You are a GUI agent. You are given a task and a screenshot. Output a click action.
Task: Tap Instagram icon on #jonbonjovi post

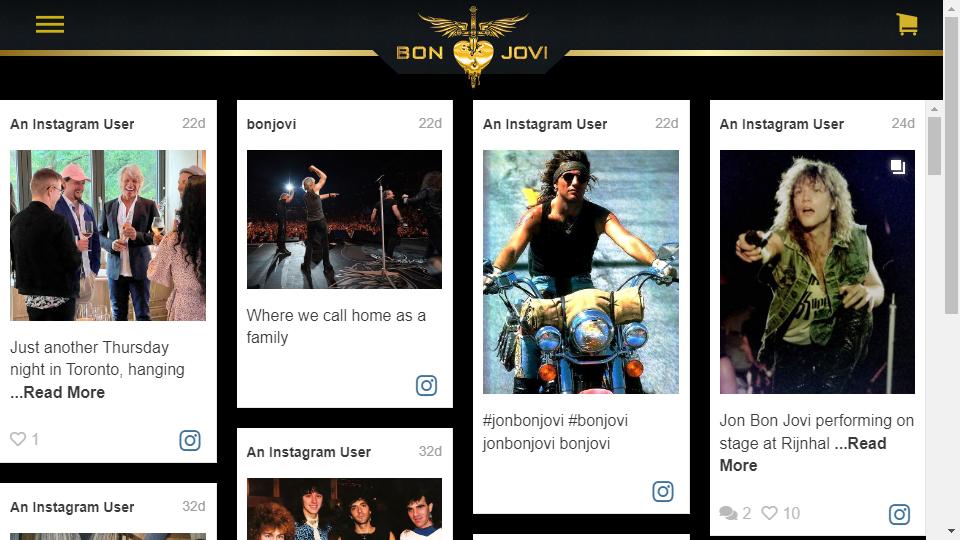coord(663,491)
